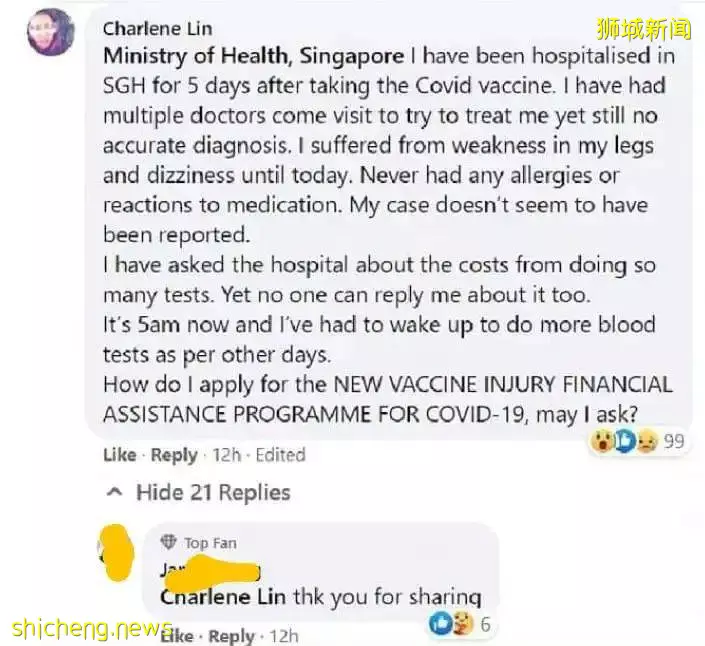Reply to Charlene Lin's comment

[x=174, y=454]
